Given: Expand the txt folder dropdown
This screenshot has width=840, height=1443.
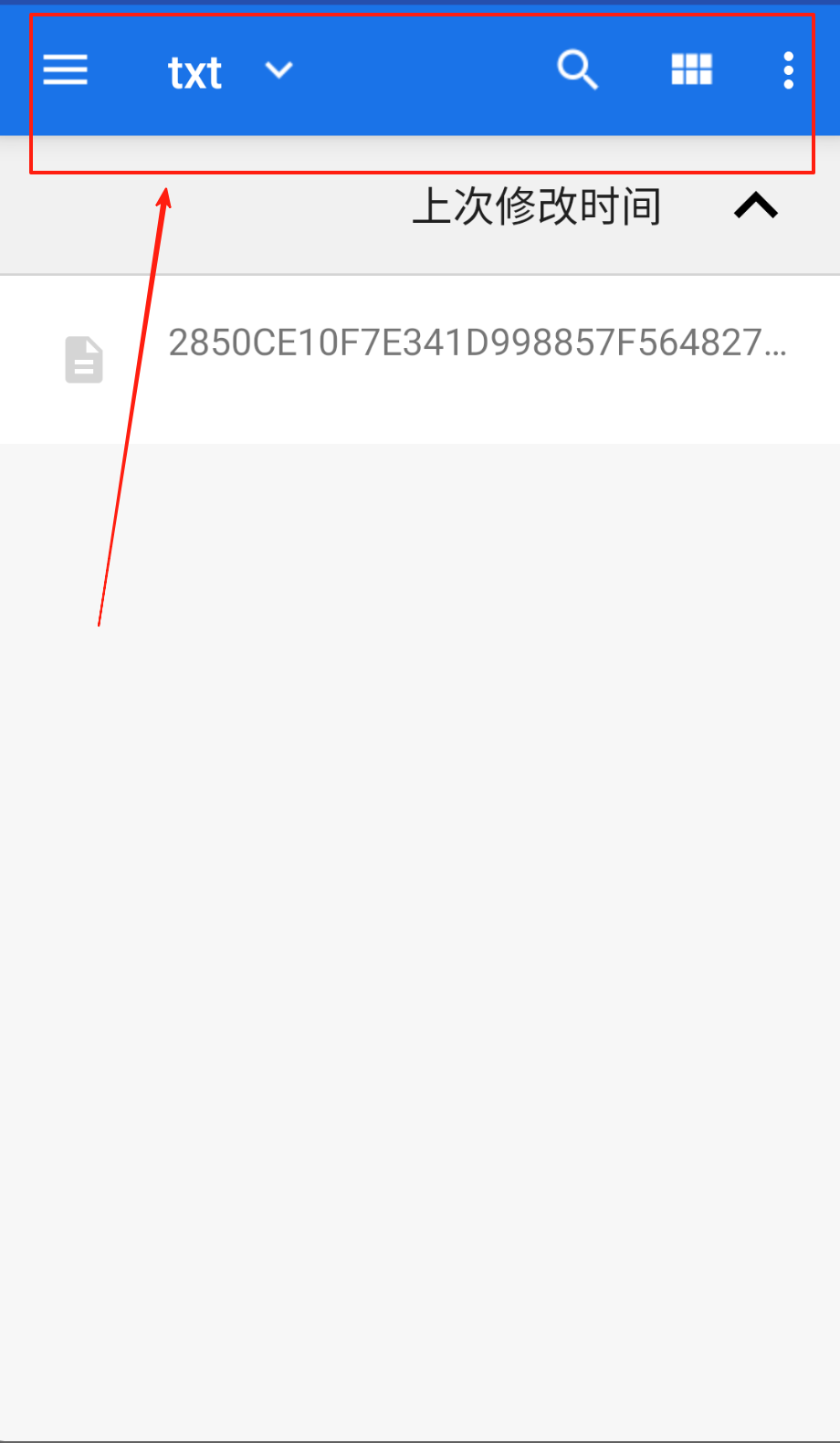Looking at the screenshot, I should click(x=278, y=70).
